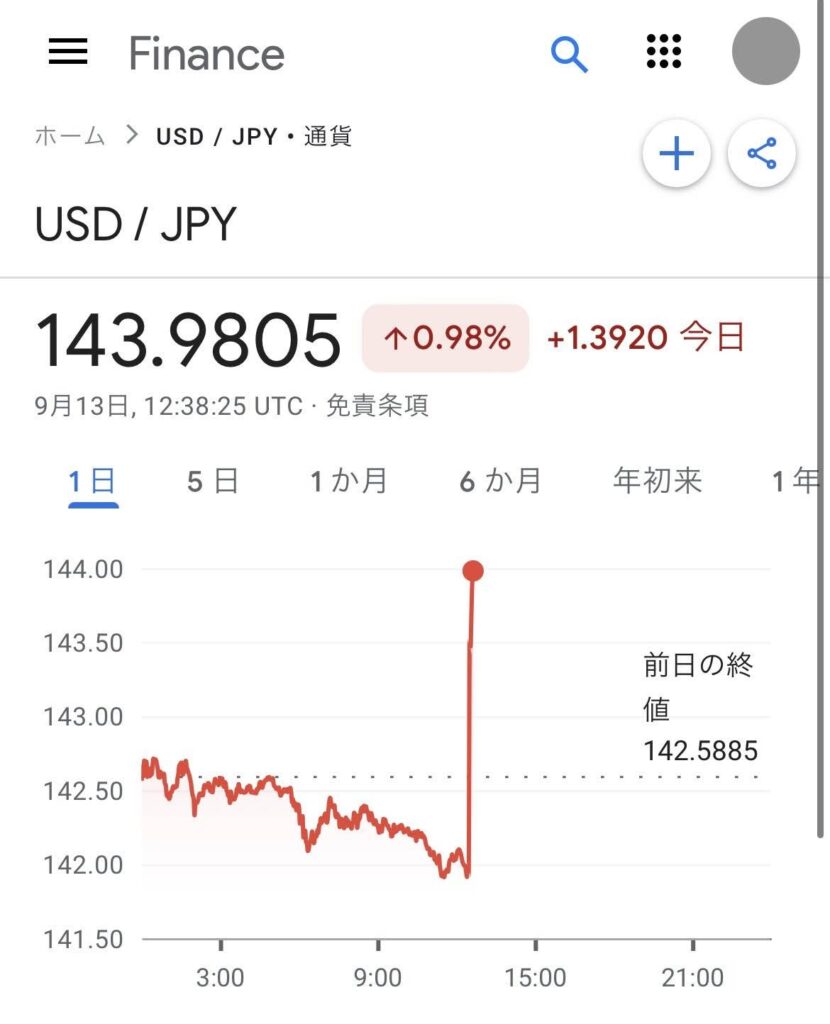This screenshot has width=830, height=1024.
Task: Switch to the 5日 chart range
Action: tap(213, 482)
